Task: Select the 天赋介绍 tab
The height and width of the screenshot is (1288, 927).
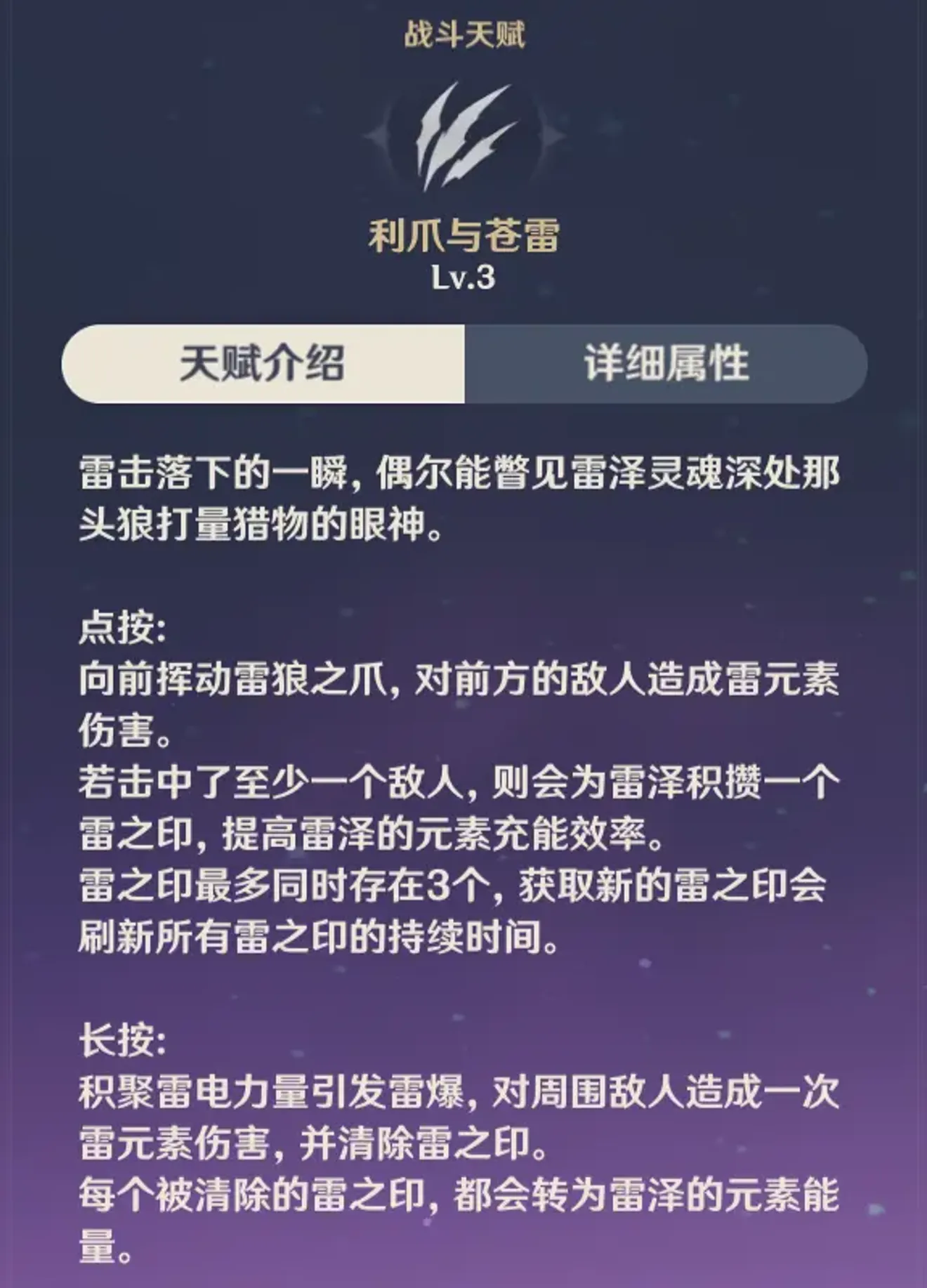Action: 263,364
